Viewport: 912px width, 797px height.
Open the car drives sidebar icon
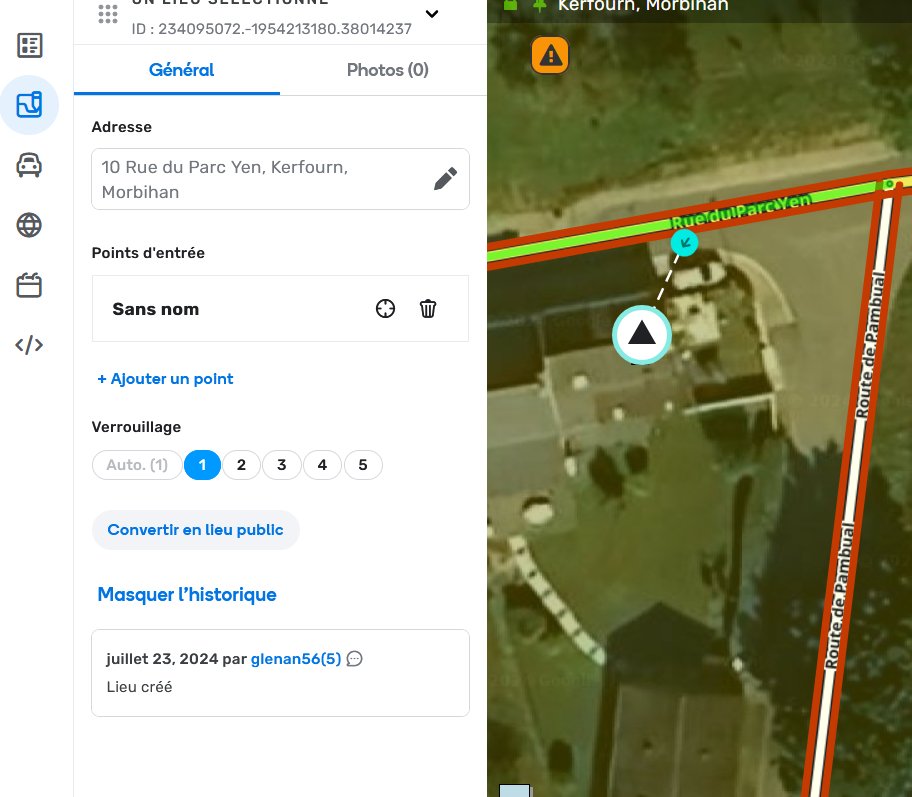click(x=29, y=165)
